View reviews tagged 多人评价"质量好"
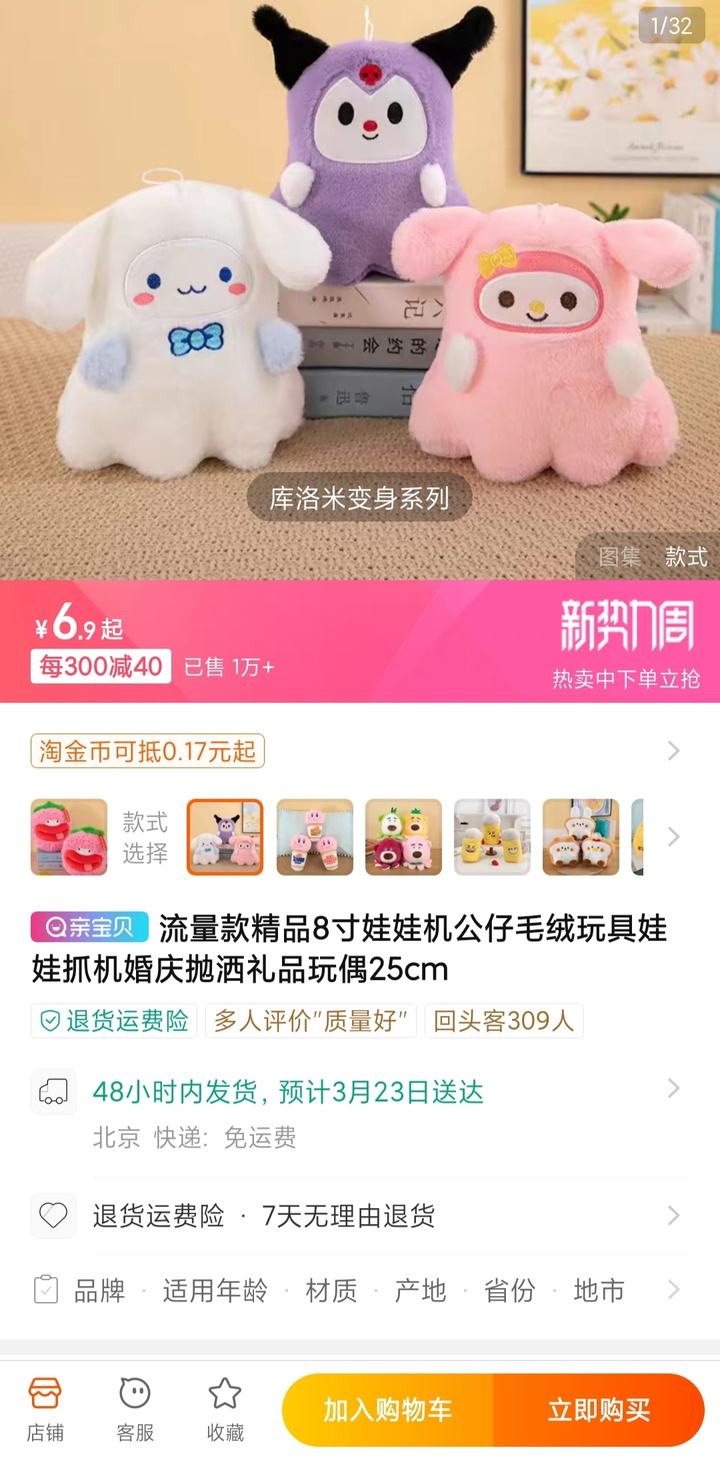720x1460 pixels. pyautogui.click(x=311, y=1021)
